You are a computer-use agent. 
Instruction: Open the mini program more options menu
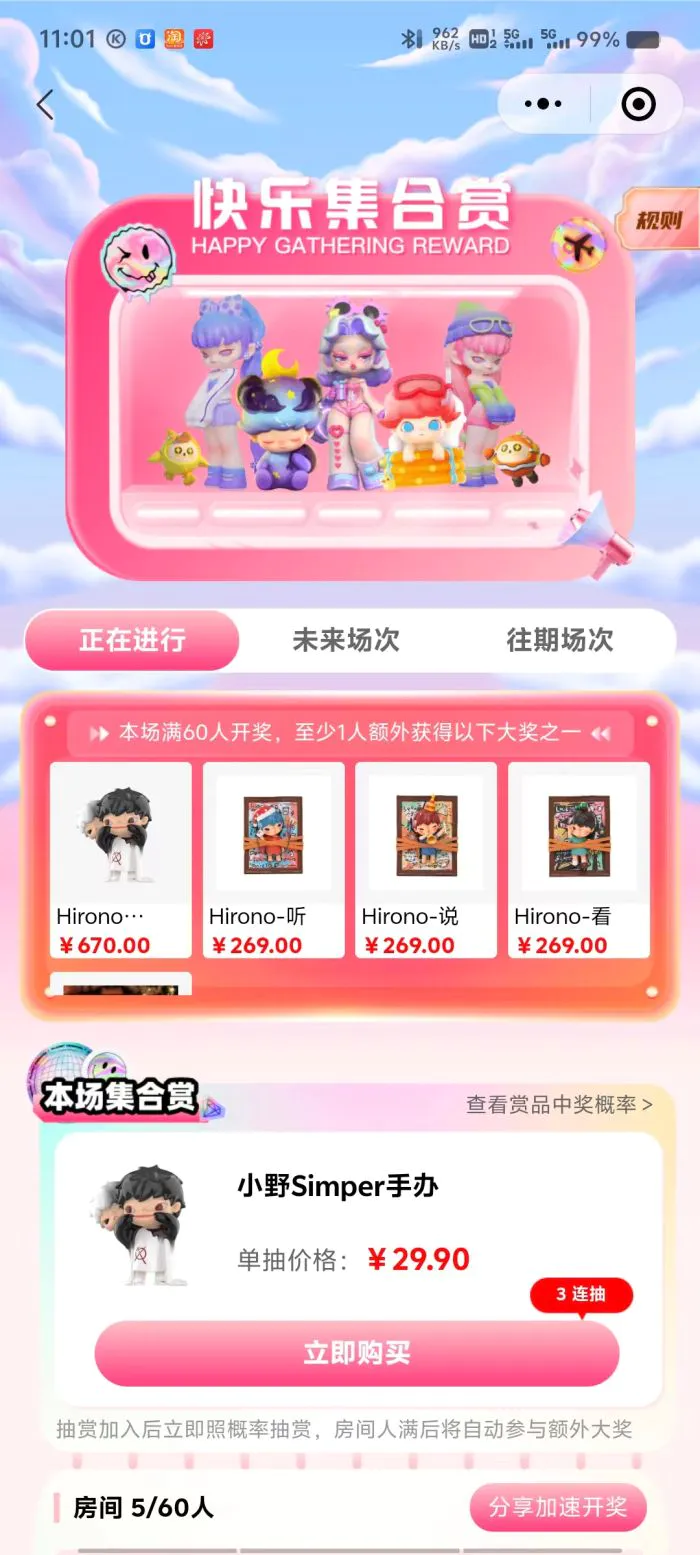pyautogui.click(x=543, y=104)
